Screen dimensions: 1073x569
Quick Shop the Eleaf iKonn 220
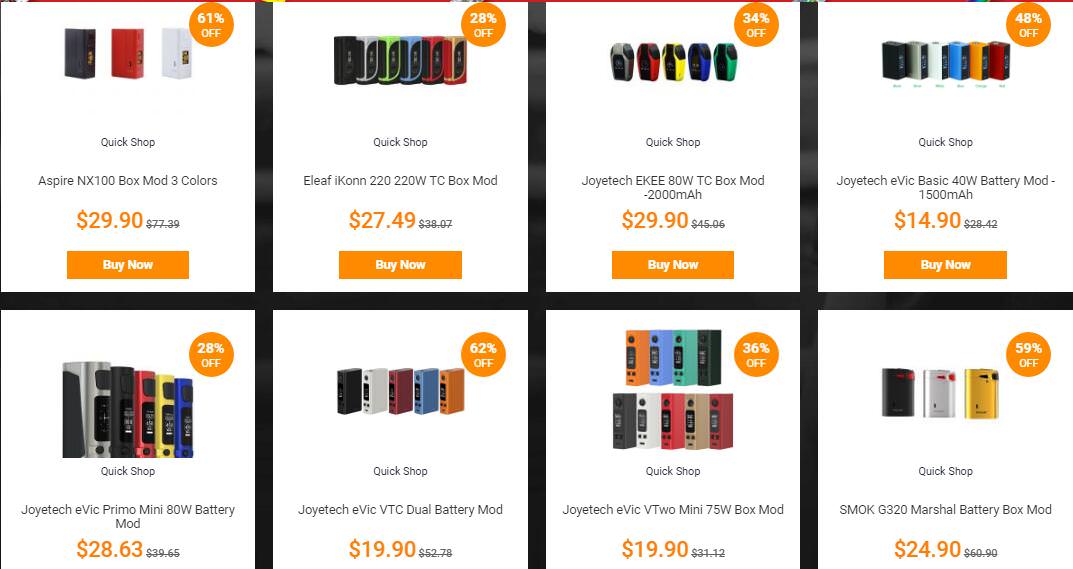click(x=400, y=142)
